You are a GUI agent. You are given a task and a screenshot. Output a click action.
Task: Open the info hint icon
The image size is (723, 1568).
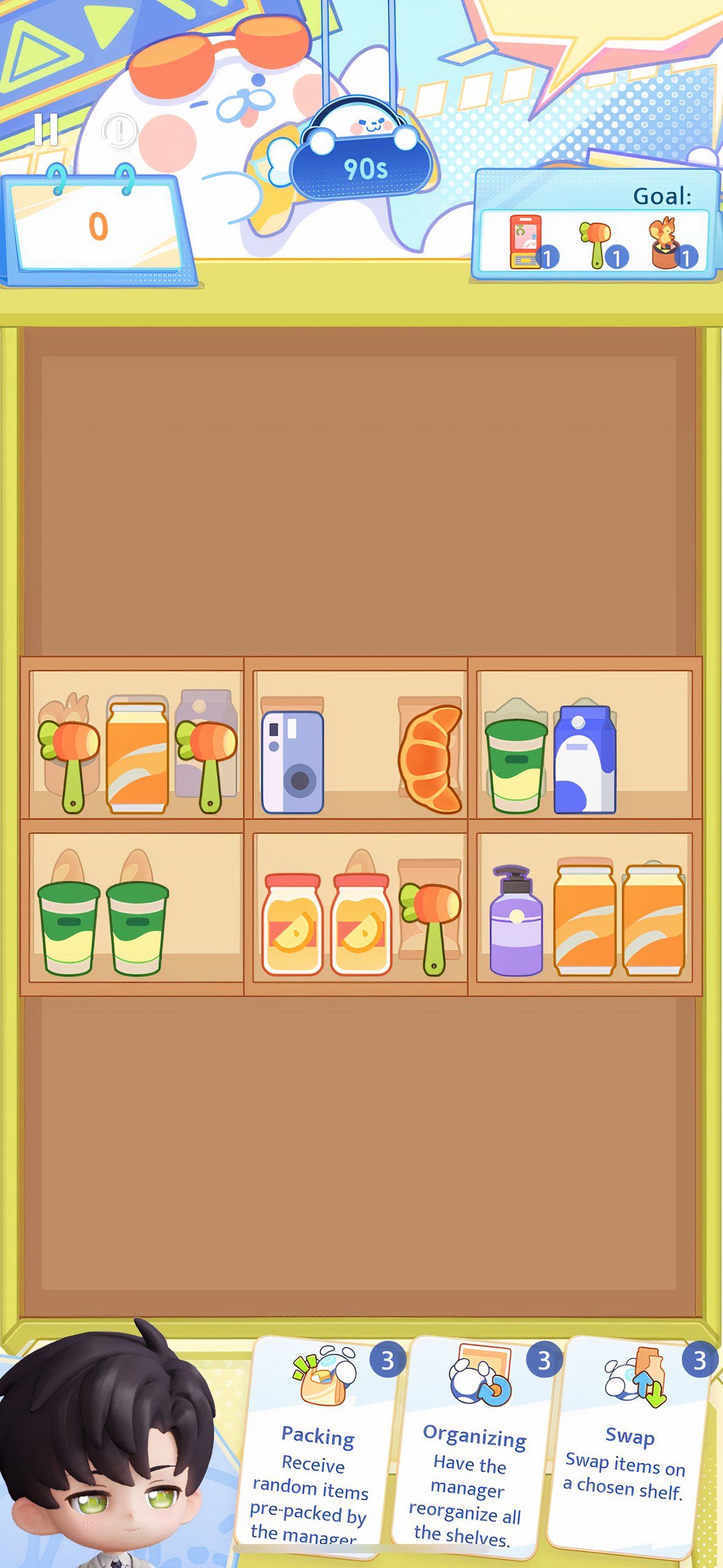120,130
